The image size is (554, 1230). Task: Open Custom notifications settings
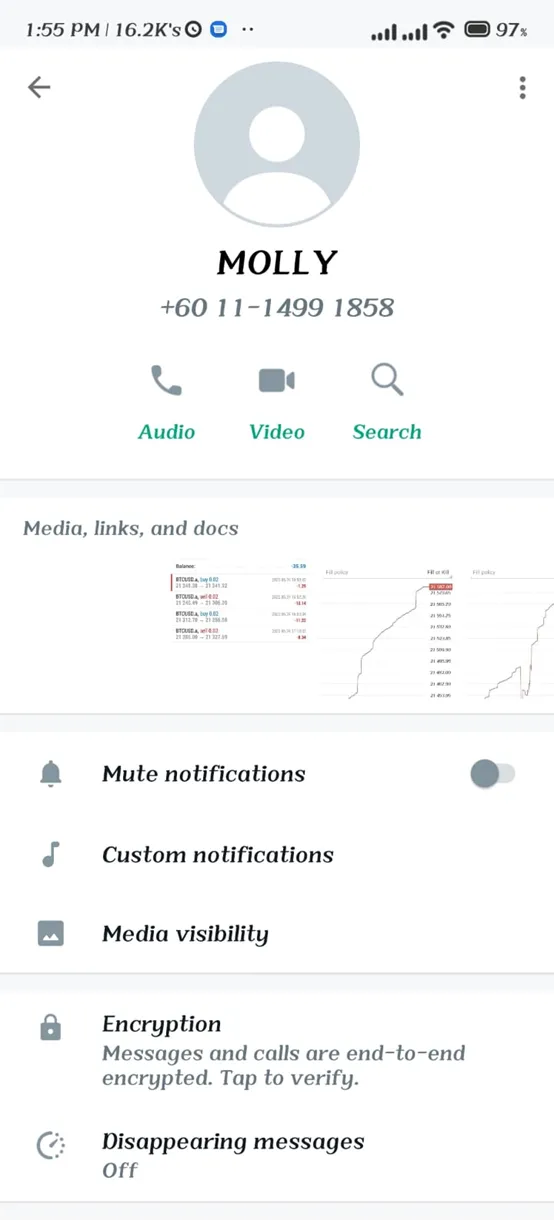(277, 855)
